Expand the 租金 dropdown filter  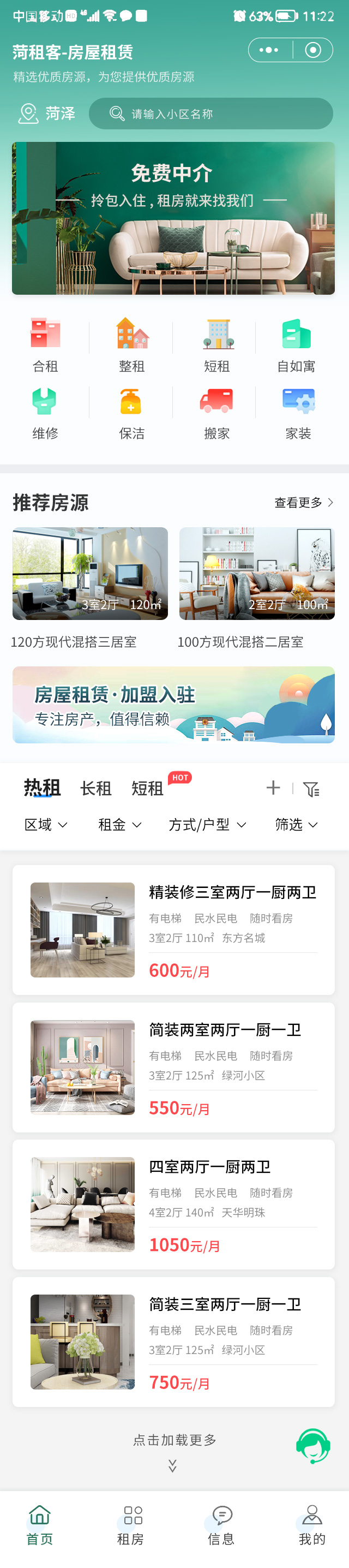click(120, 824)
